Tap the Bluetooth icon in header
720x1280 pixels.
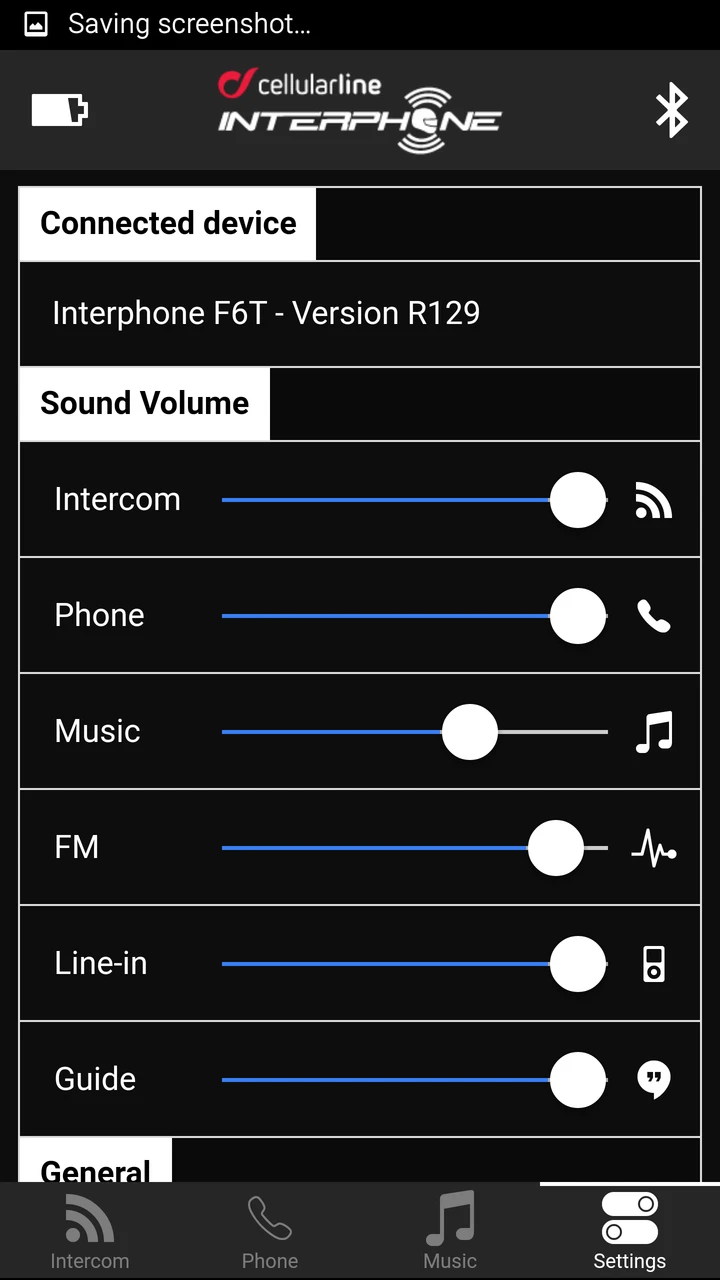672,110
